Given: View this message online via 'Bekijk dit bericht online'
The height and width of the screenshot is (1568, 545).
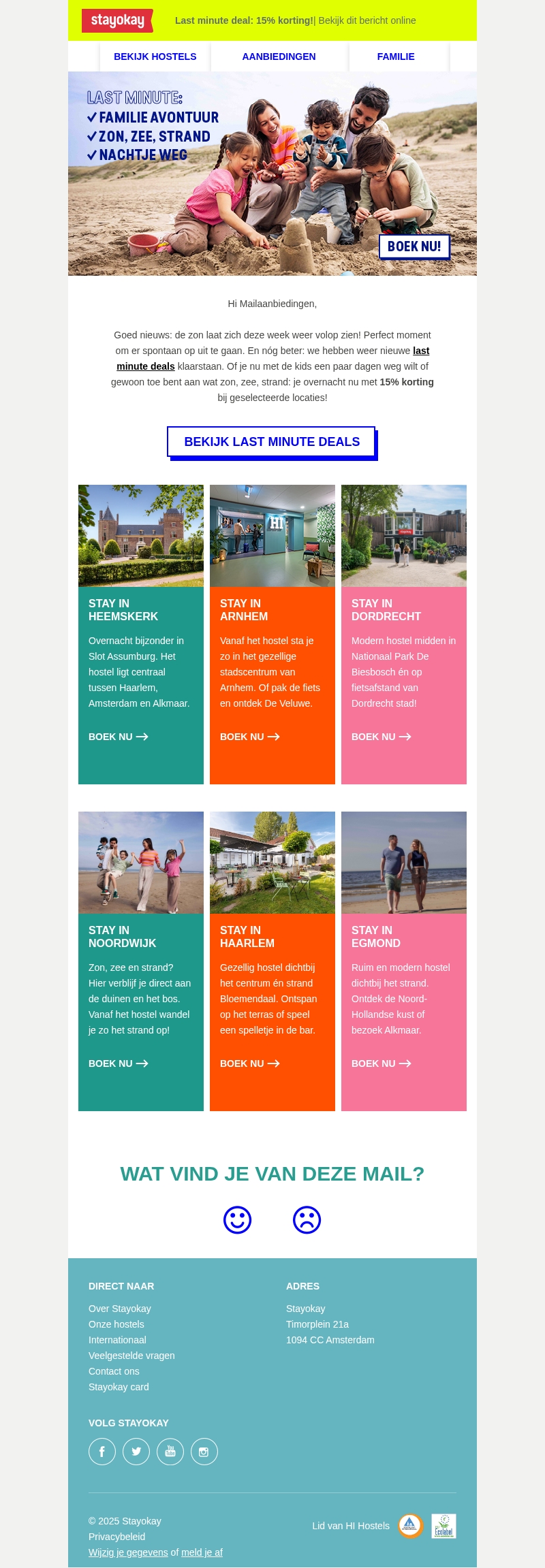Looking at the screenshot, I should [367, 20].
